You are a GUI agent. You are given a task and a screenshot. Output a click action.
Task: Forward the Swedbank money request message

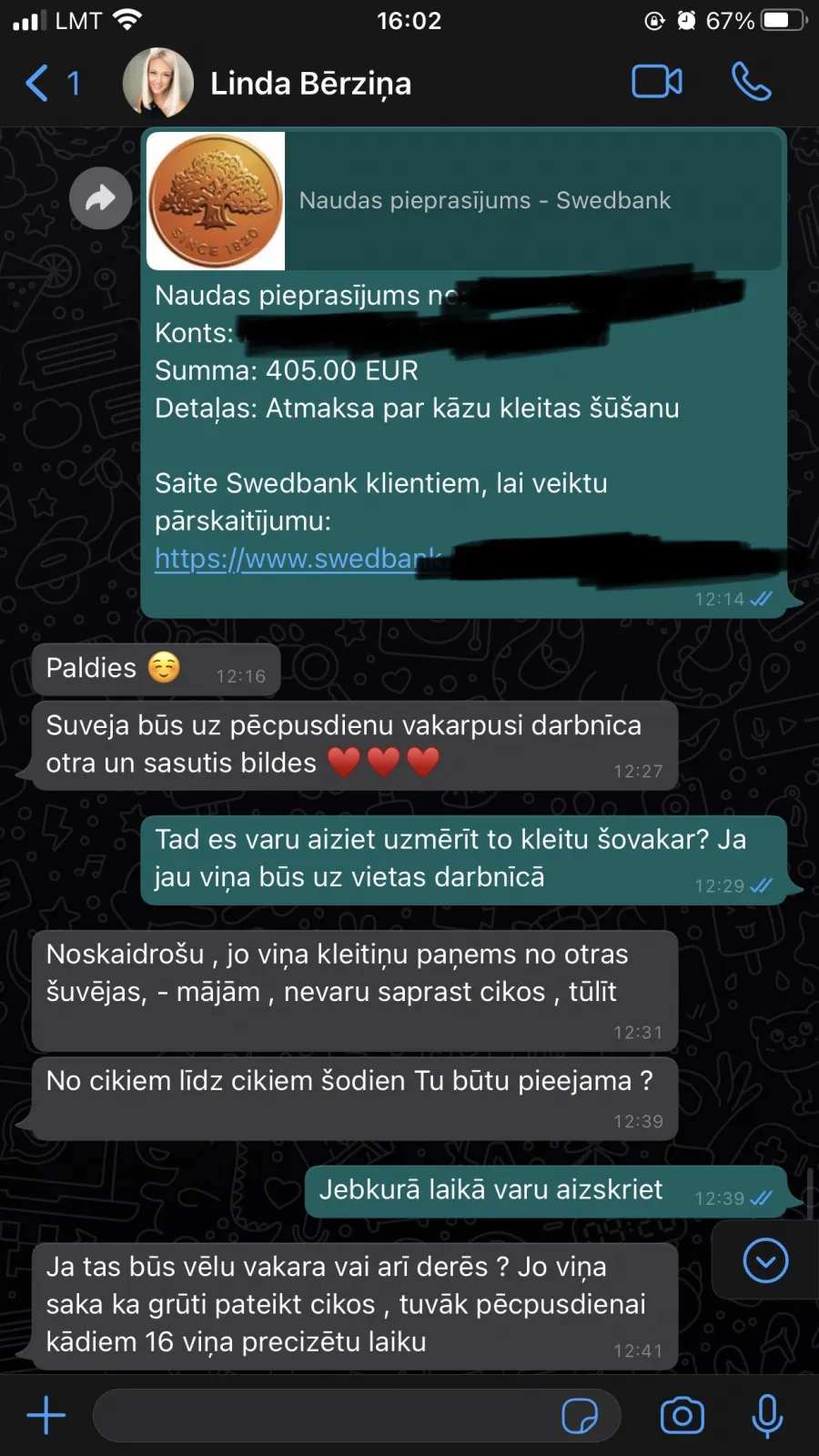coord(100,198)
